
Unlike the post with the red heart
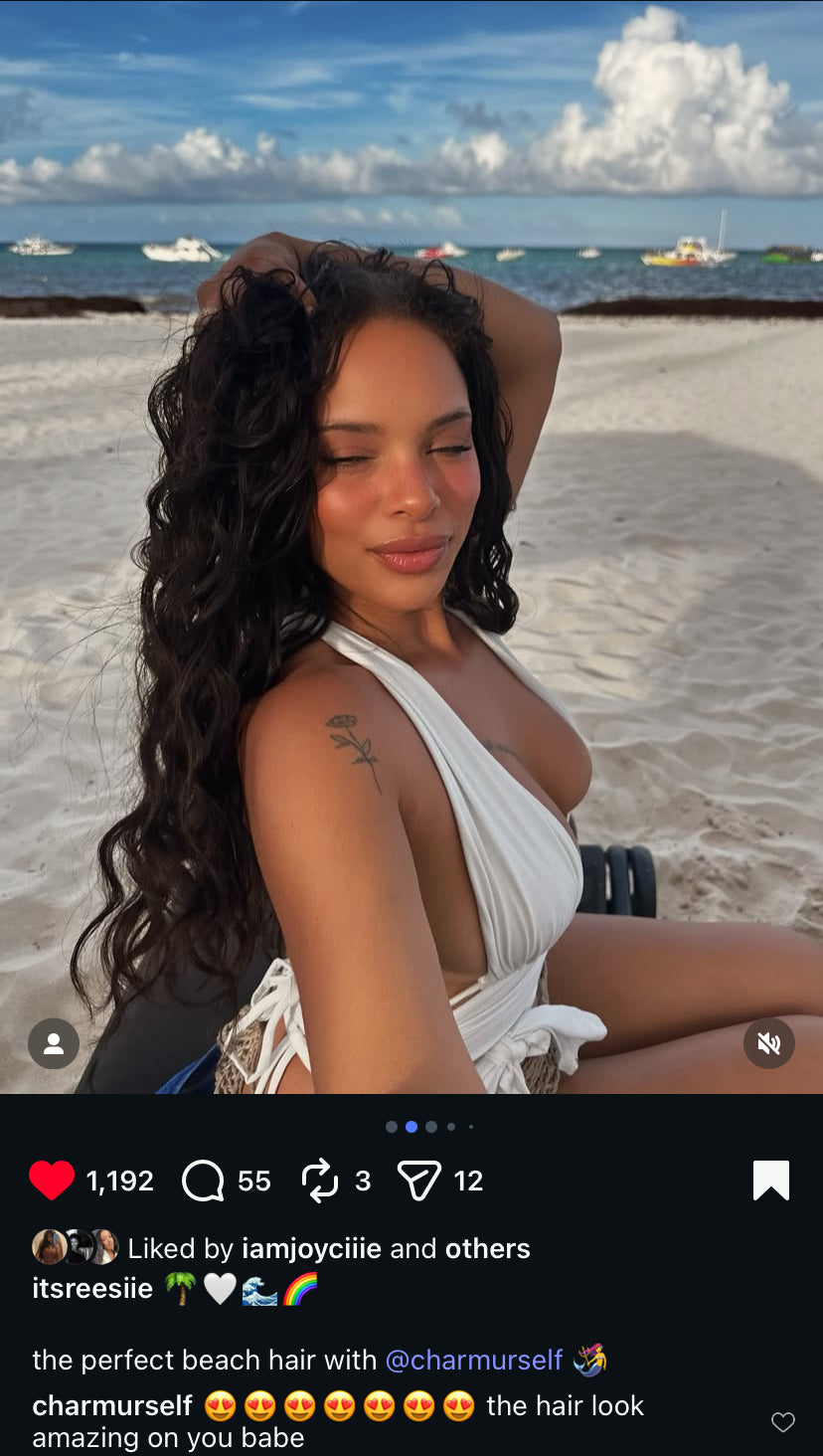click(52, 1181)
